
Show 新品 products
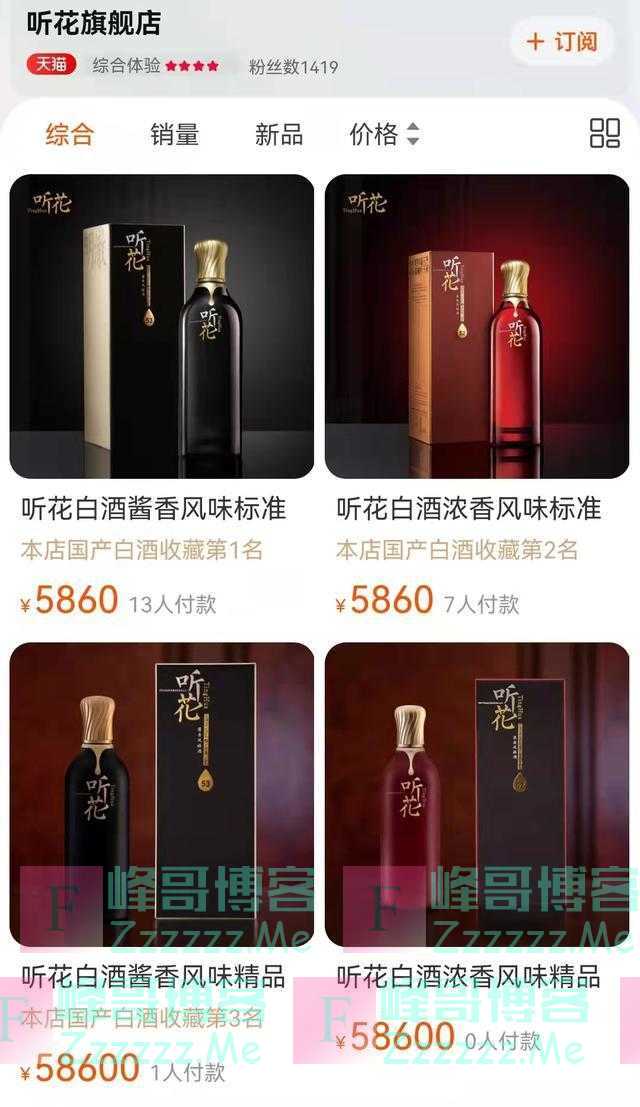(x=279, y=134)
